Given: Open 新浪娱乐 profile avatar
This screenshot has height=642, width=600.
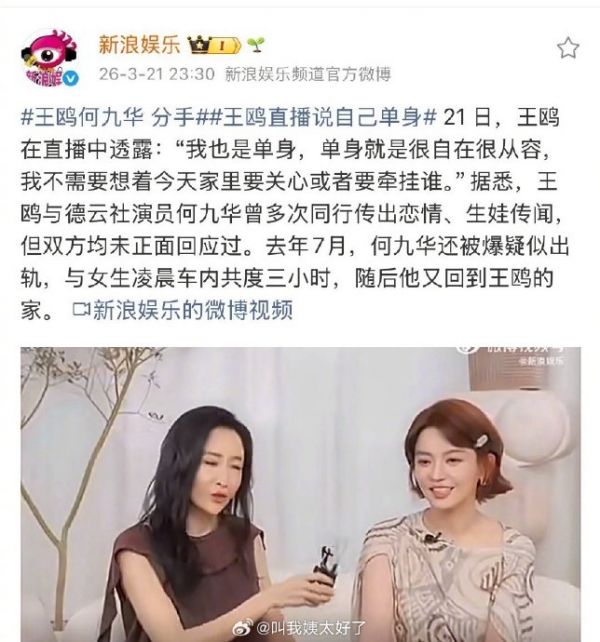Looking at the screenshot, I should [50, 58].
